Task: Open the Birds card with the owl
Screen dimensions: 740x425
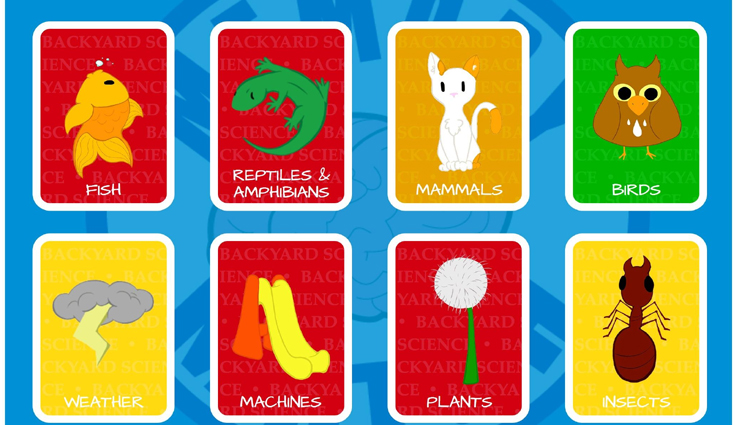Action: point(636,116)
